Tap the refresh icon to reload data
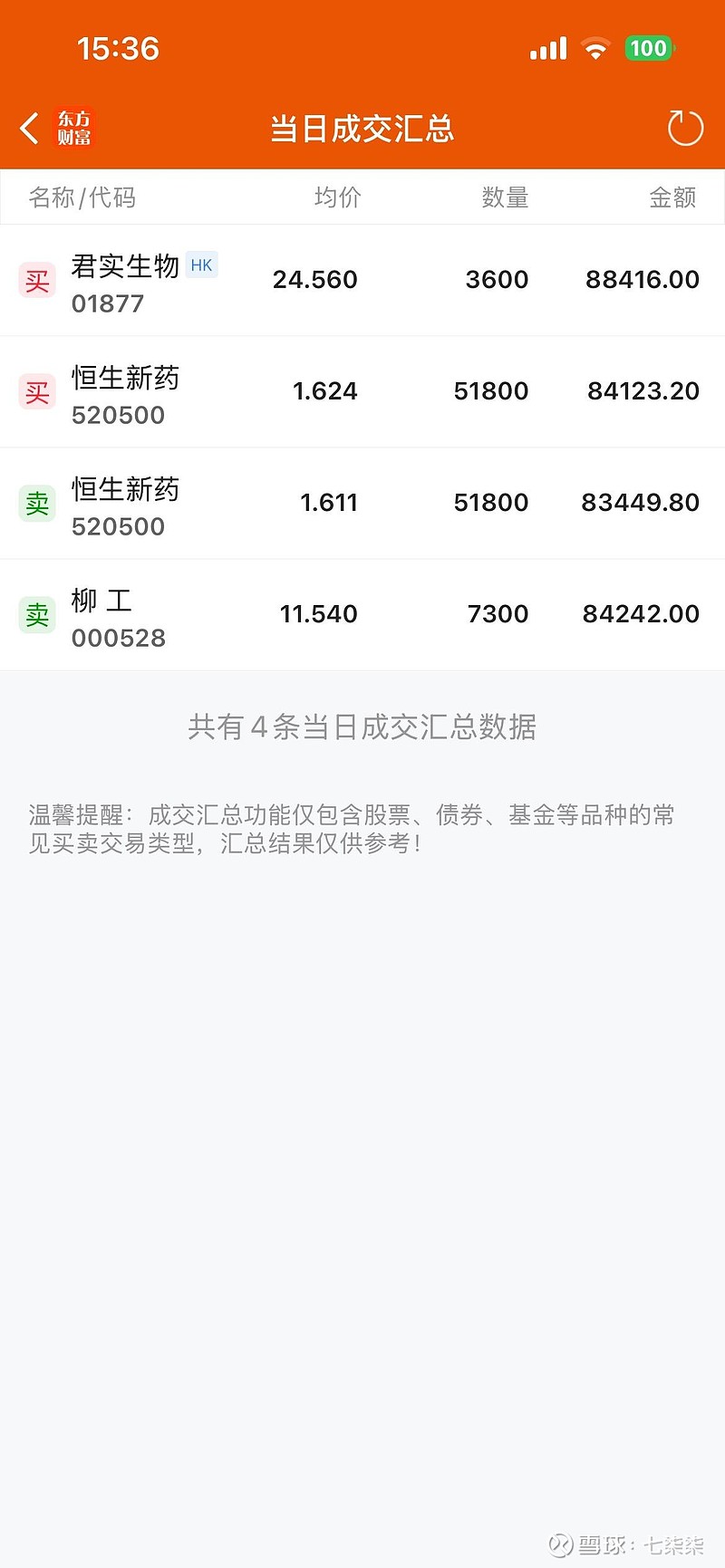Viewport: 725px width, 1568px height. tap(685, 128)
